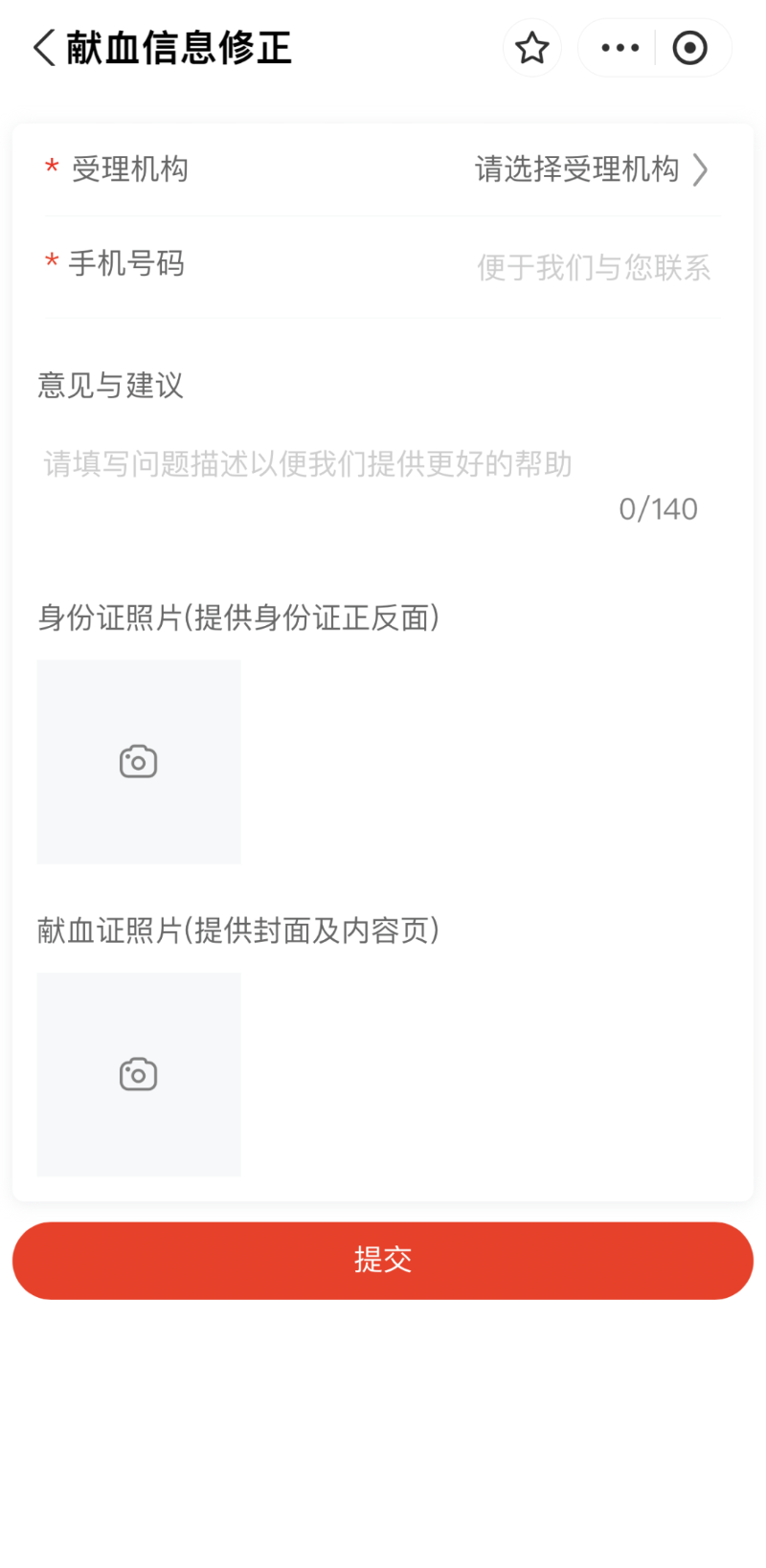Viewport: 766px width, 1568px height.
Task: Submit the form with 提交
Action: coord(383,1260)
